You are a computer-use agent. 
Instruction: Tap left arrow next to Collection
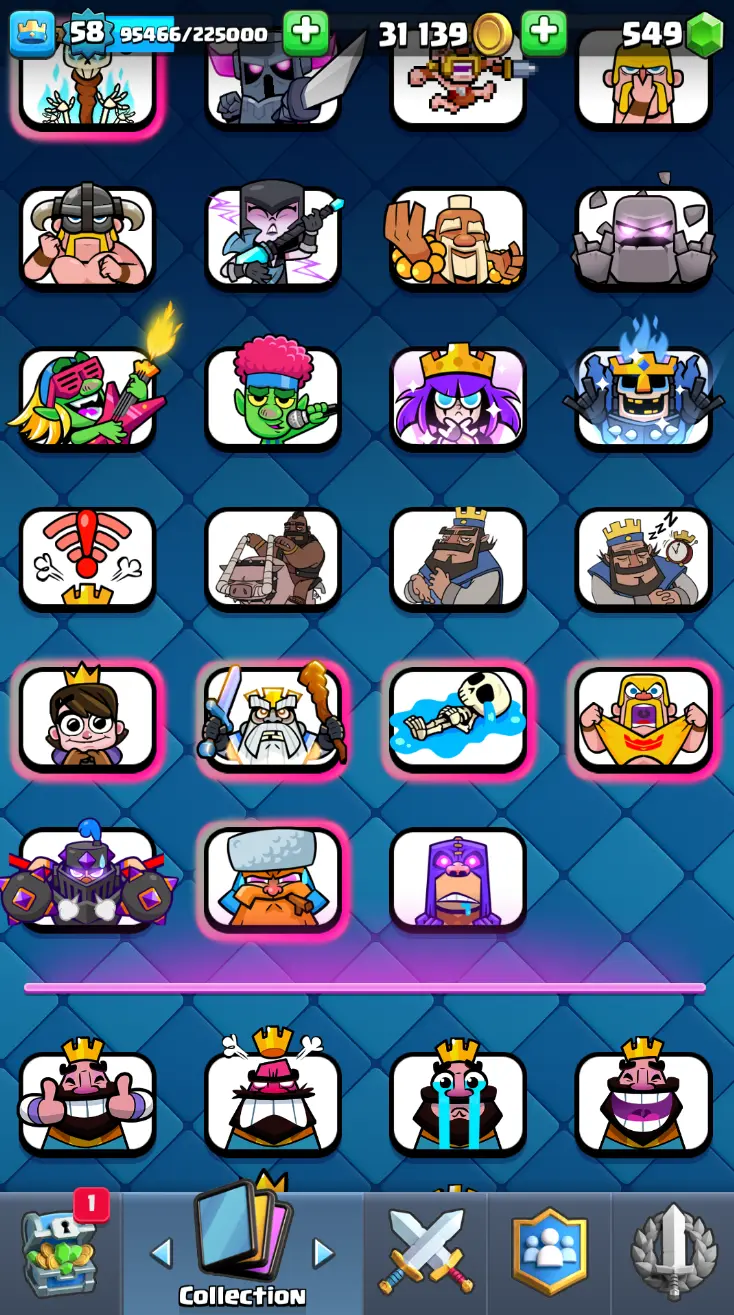pos(161,1252)
